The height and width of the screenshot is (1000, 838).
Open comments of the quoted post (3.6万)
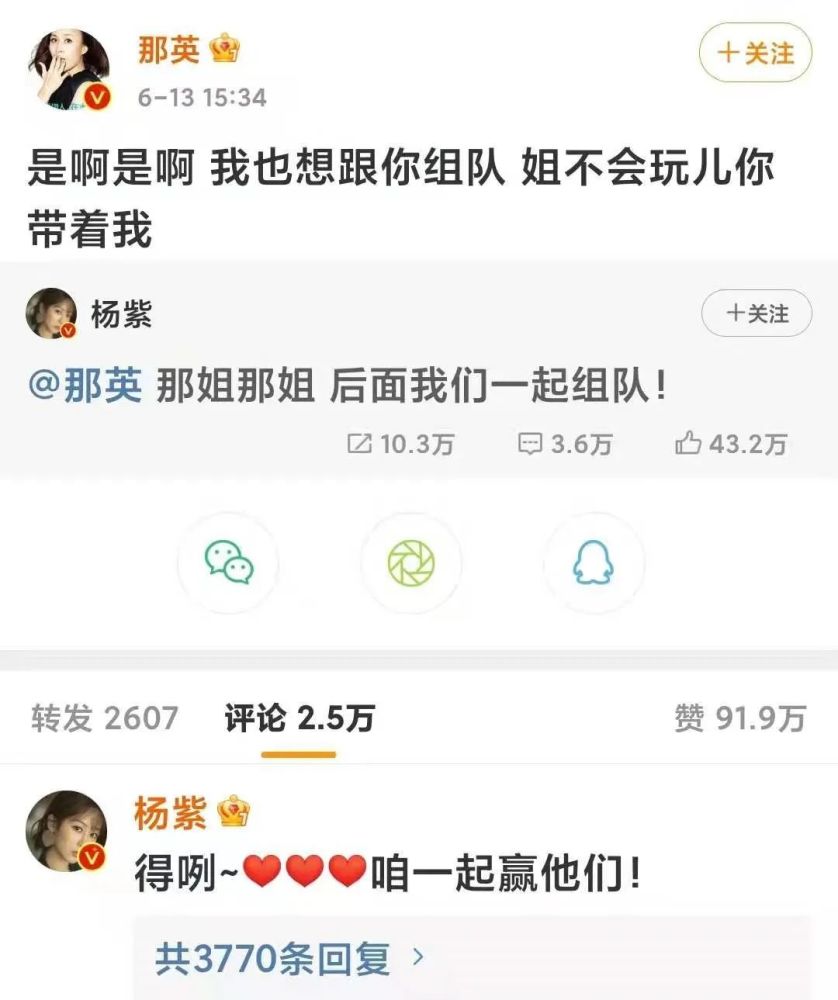565,444
